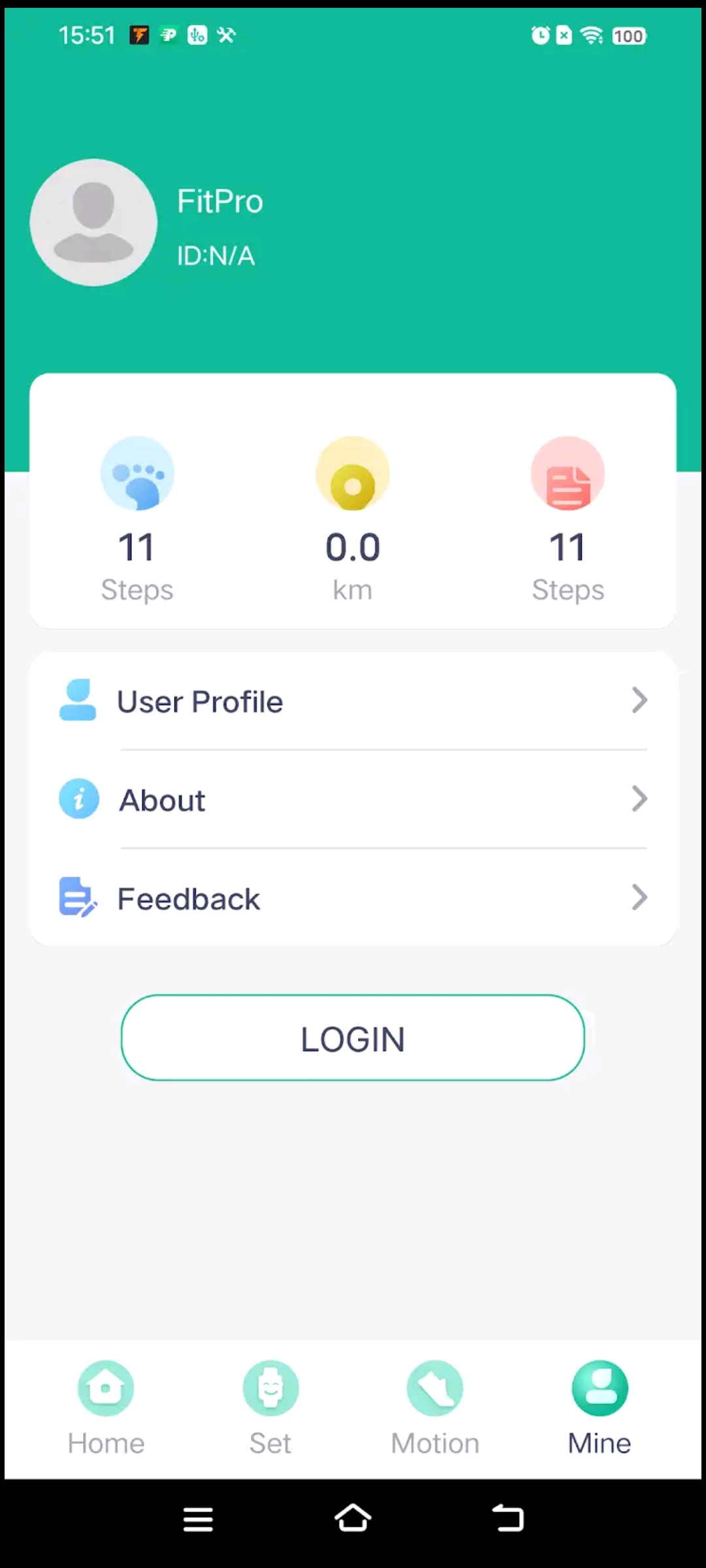Open the system recent apps menu
Image resolution: width=706 pixels, height=1568 pixels.
tap(198, 1519)
